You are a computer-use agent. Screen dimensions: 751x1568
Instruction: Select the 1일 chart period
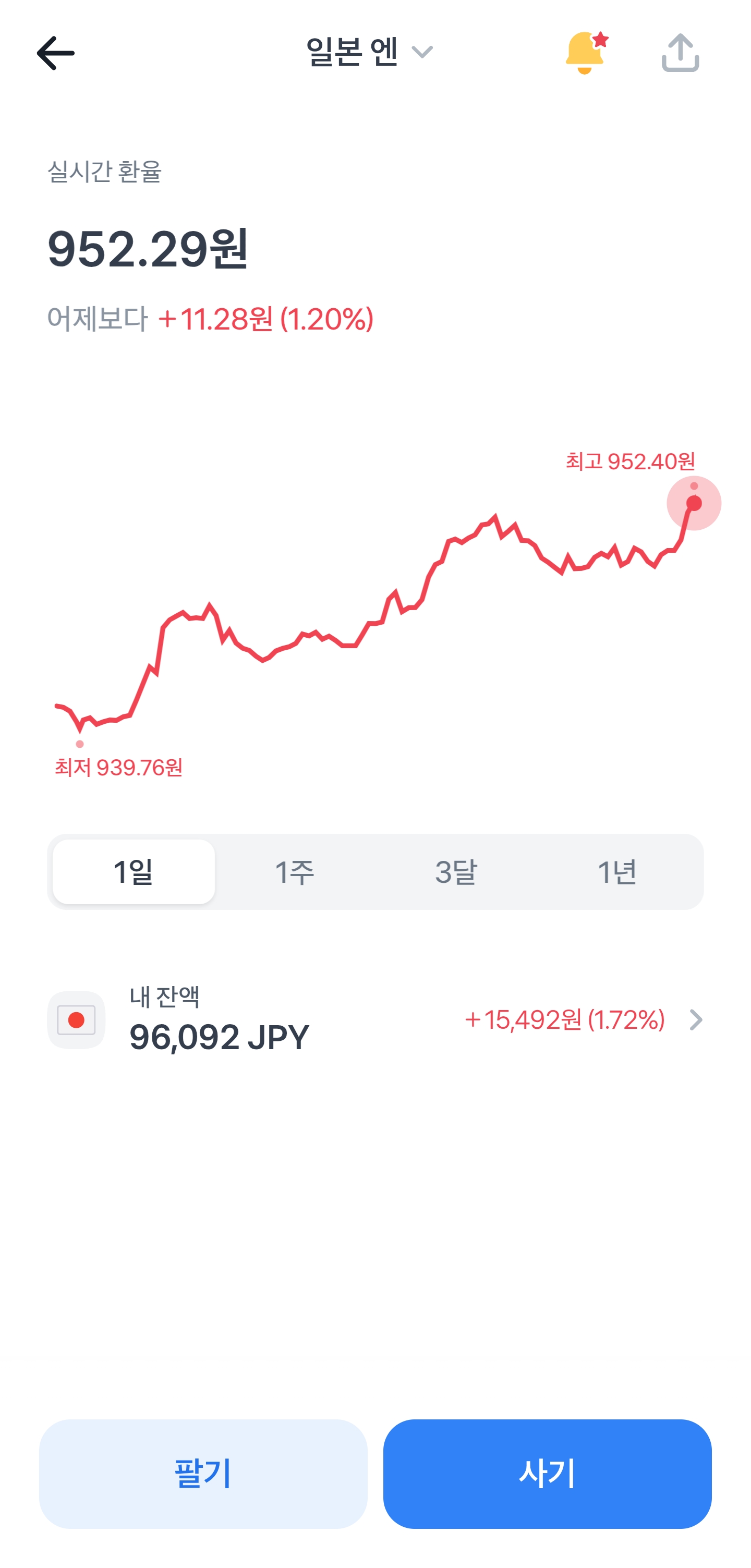coord(134,872)
